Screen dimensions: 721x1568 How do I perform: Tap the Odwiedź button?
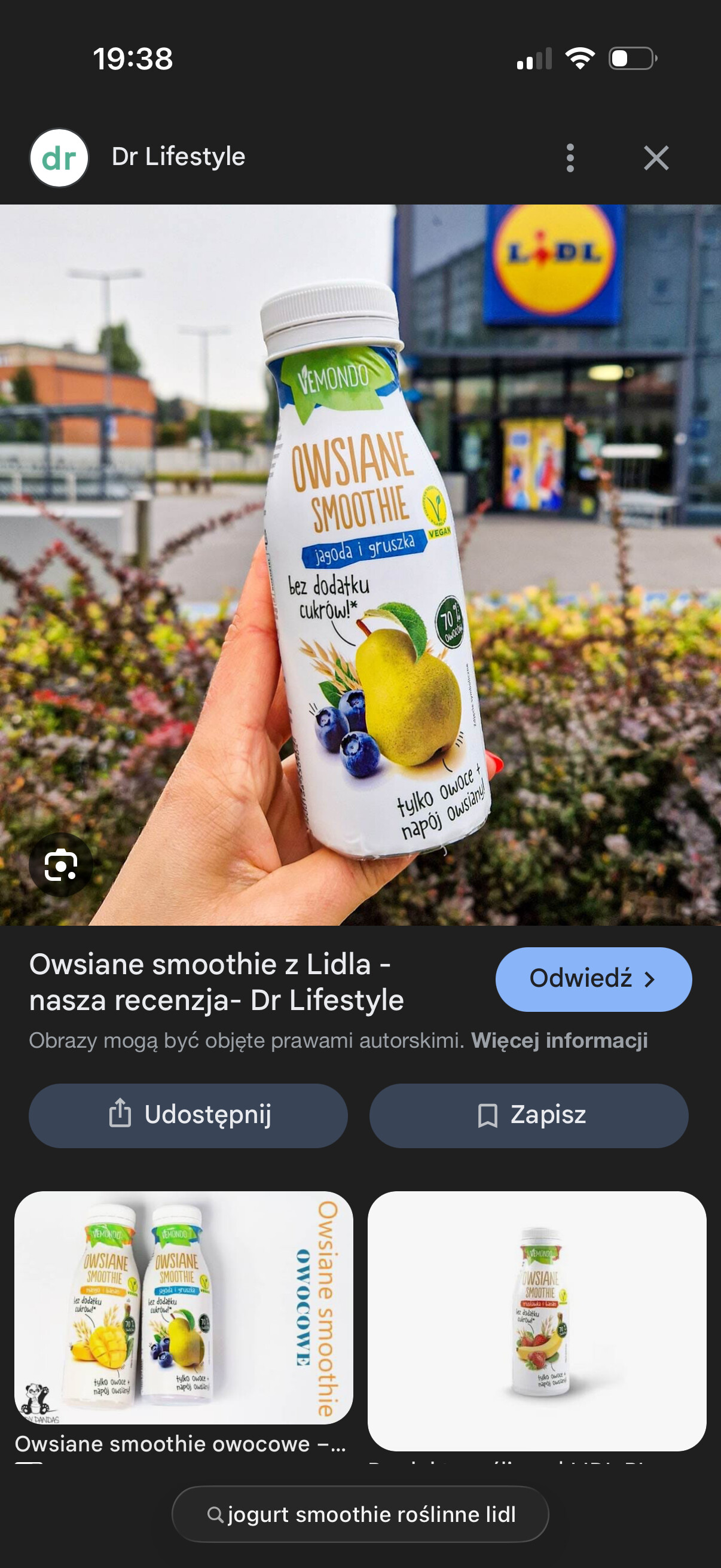[x=593, y=979]
